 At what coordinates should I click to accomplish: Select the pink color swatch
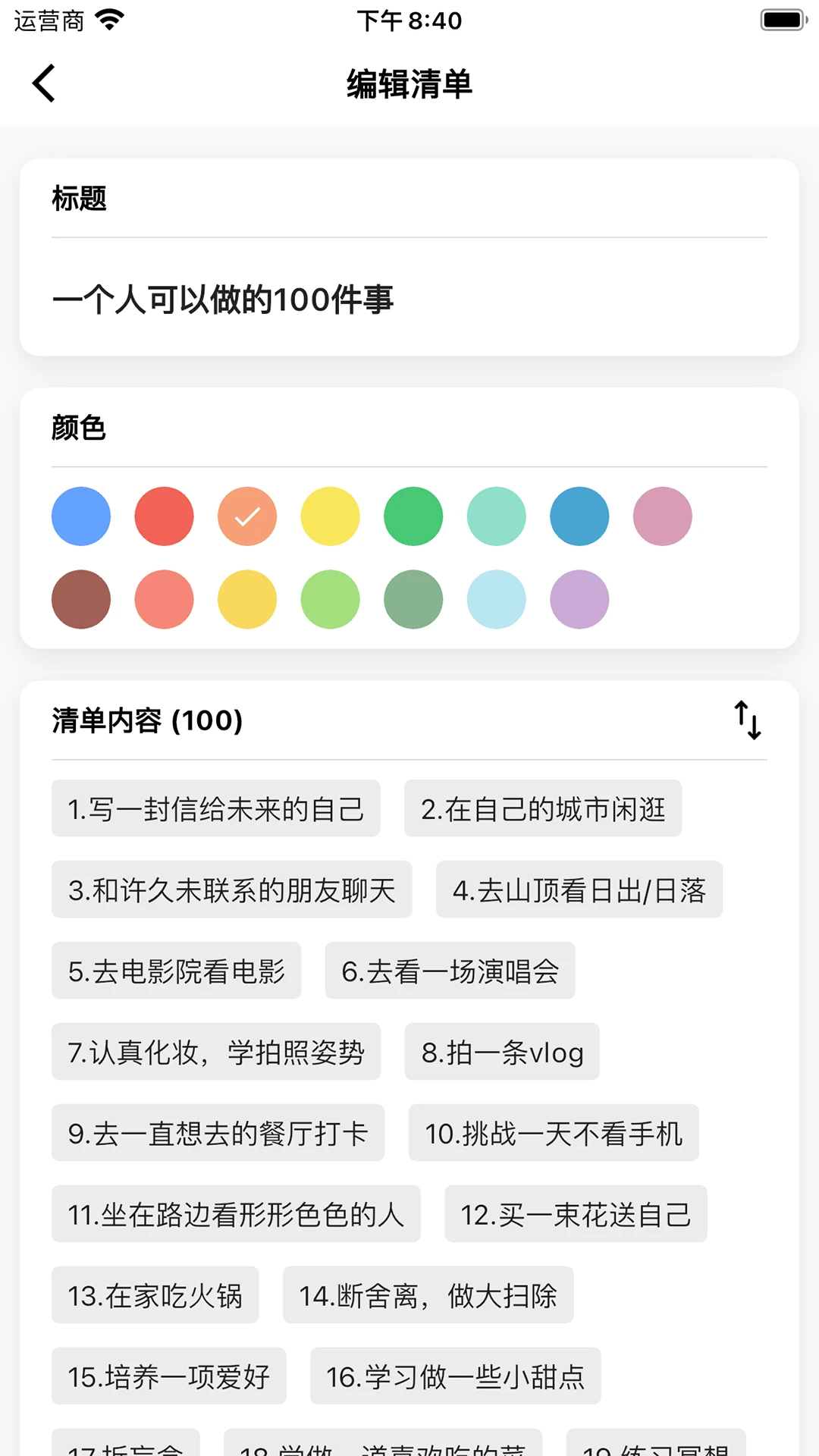662,516
